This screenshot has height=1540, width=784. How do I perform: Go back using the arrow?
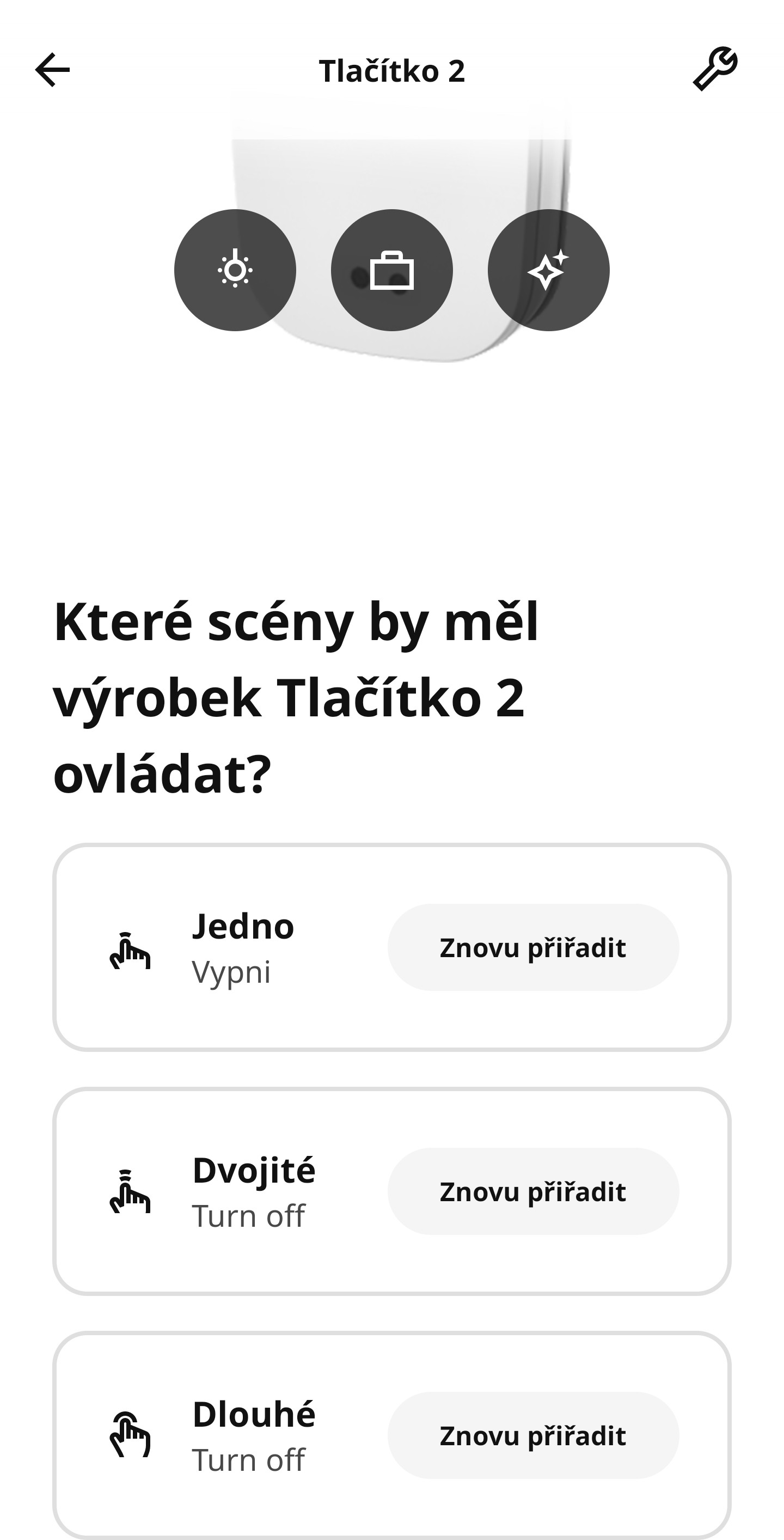[x=53, y=70]
